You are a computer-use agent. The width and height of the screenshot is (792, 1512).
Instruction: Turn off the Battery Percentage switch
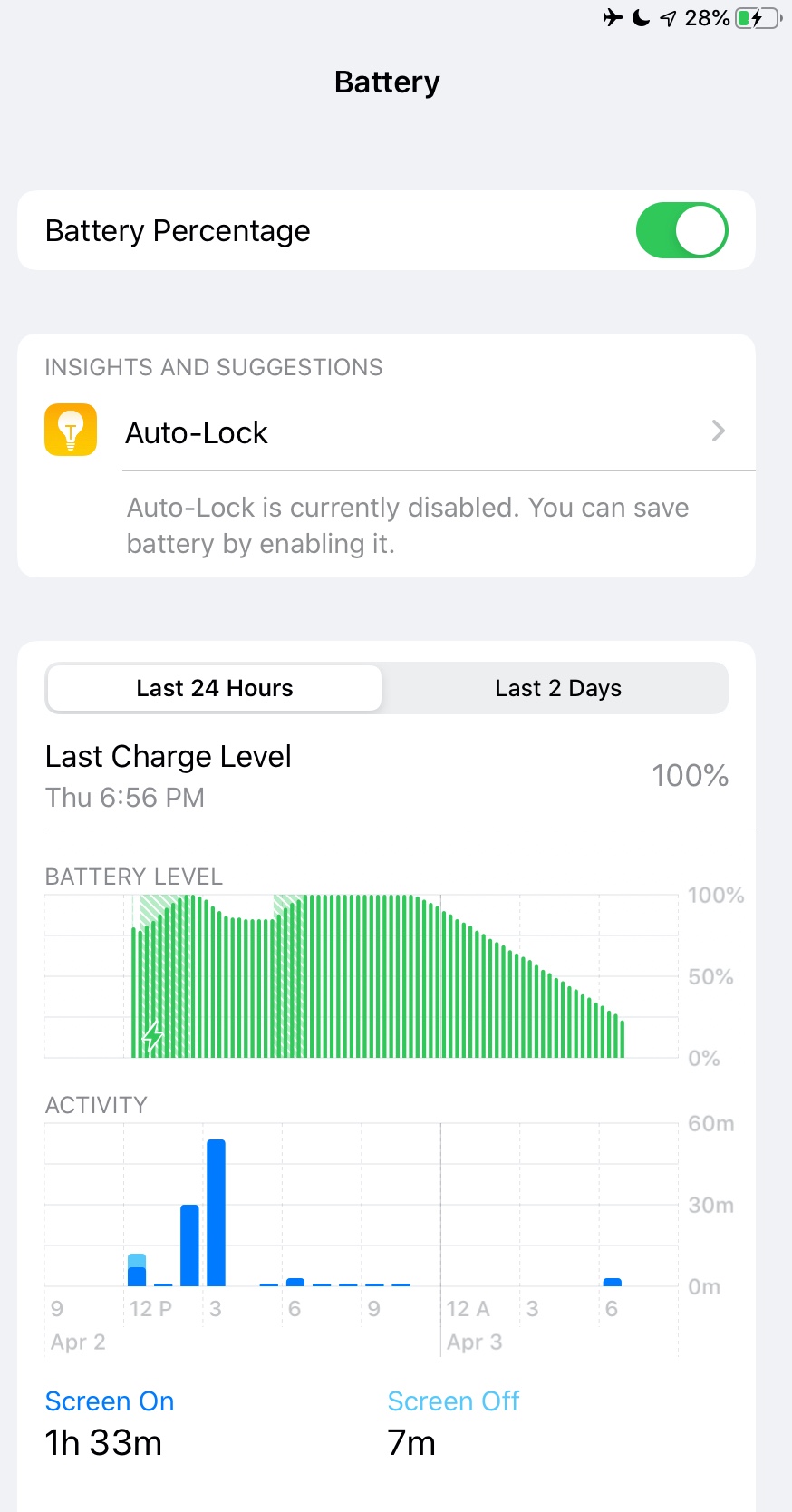pos(681,230)
